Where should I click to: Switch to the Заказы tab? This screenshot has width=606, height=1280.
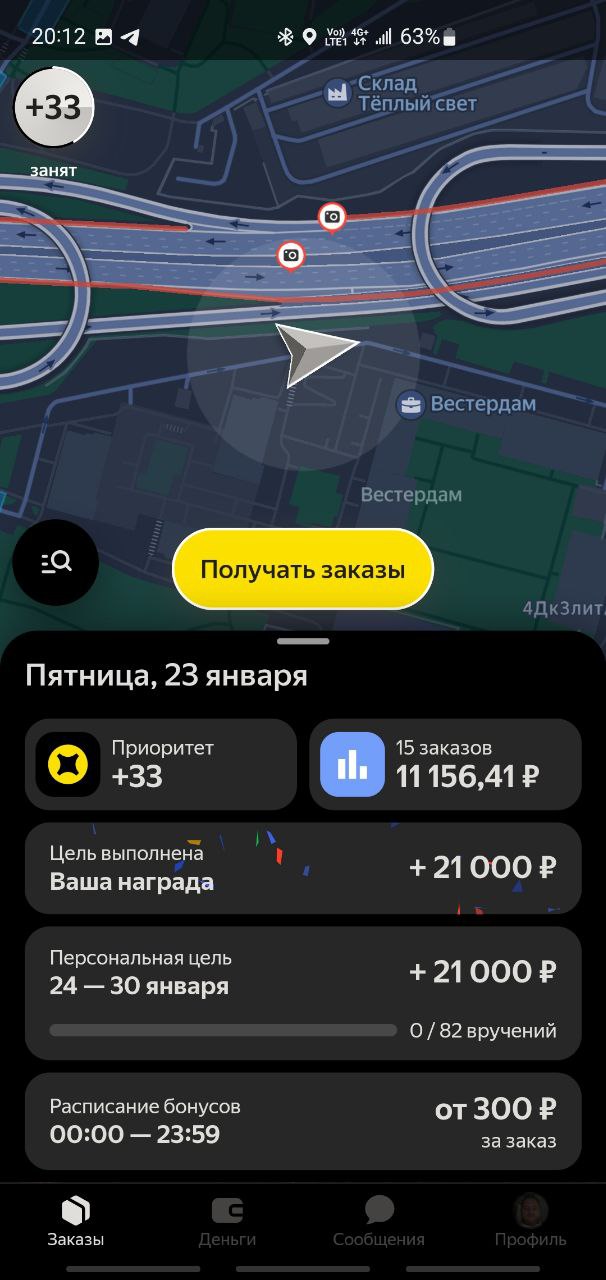point(76,1222)
